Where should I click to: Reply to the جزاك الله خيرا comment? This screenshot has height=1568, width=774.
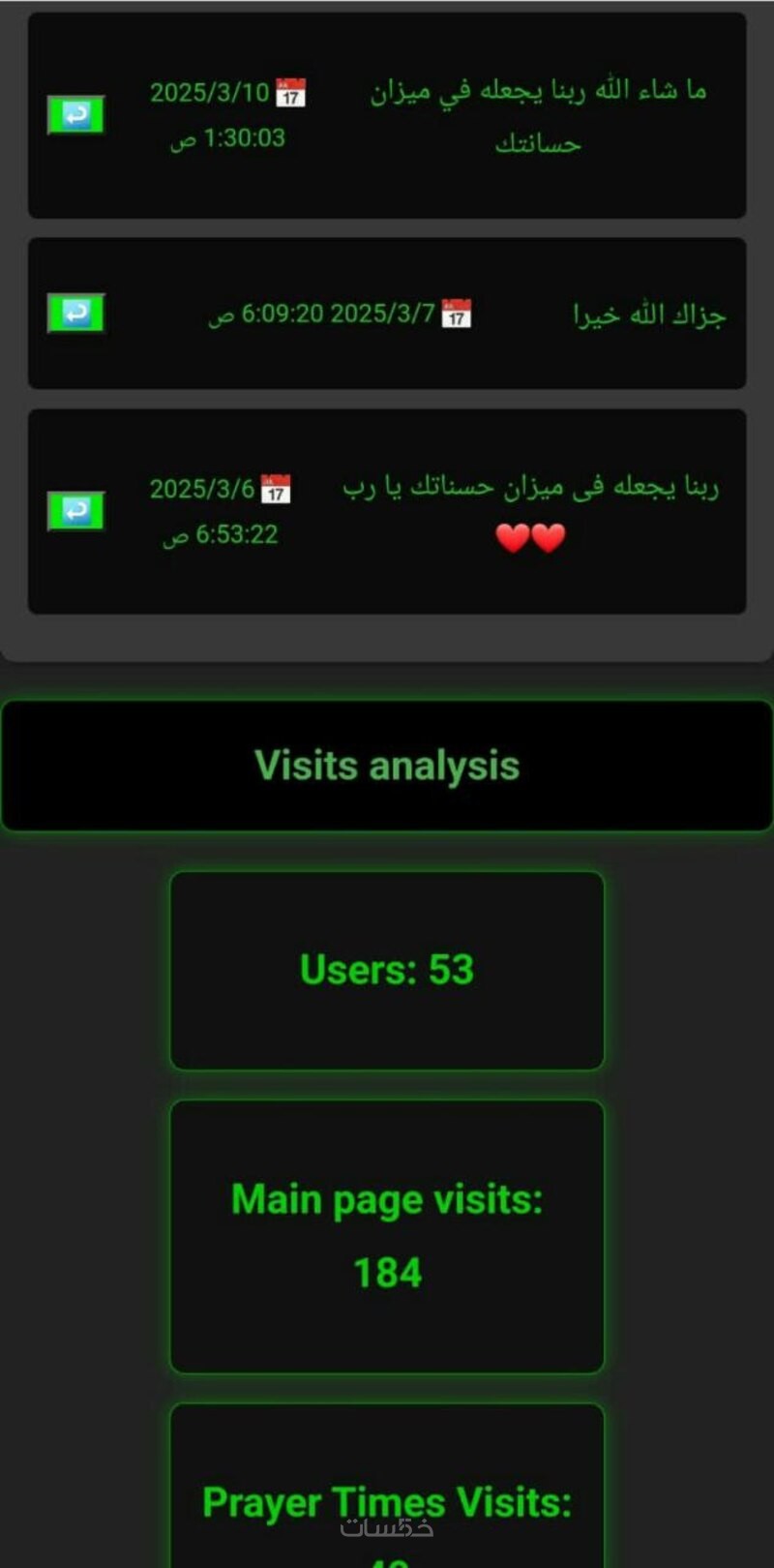75,314
